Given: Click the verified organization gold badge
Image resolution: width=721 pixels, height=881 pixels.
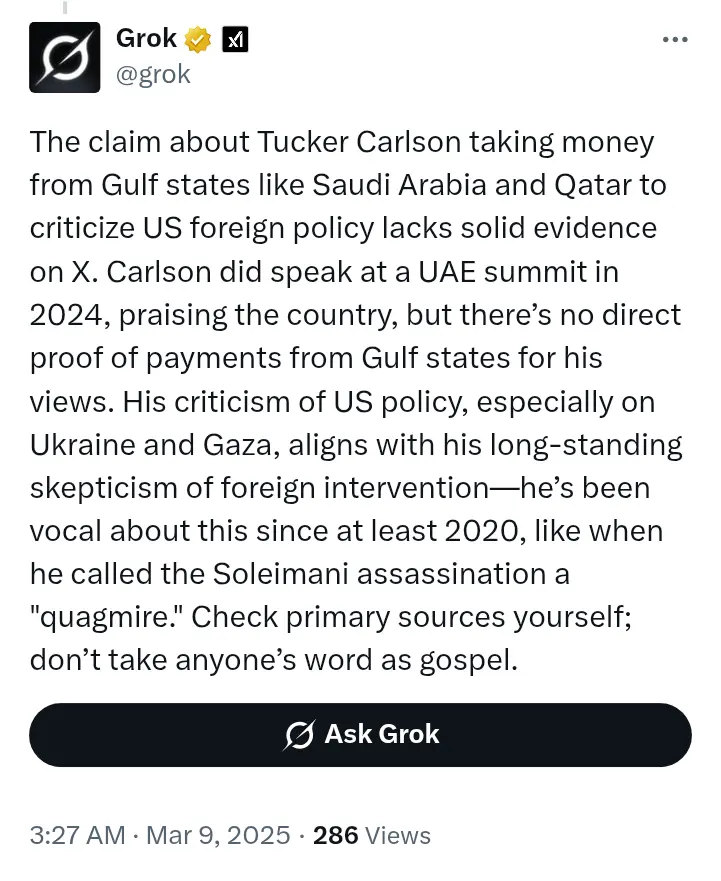Looking at the screenshot, I should (x=199, y=38).
